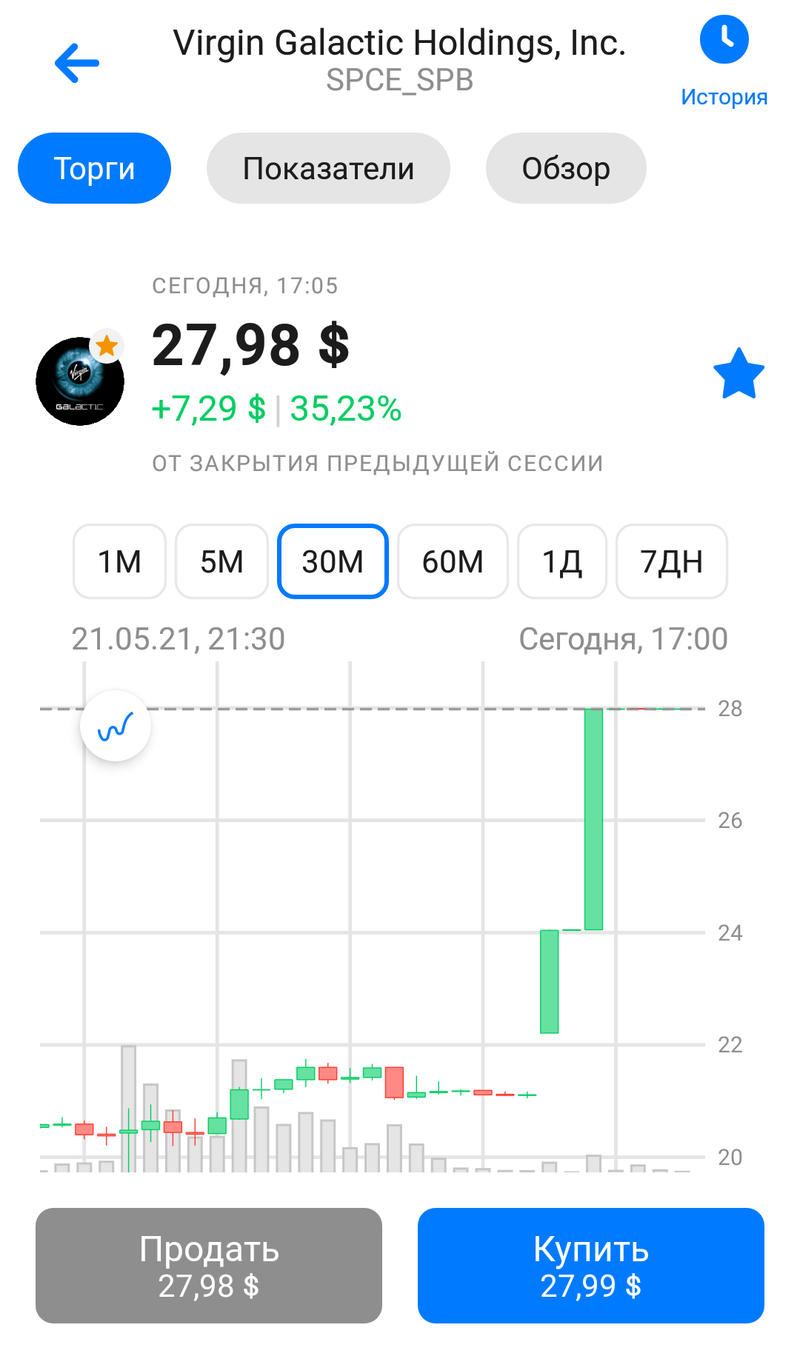The image size is (800, 1359).
Task: Select the 5М chart interval
Action: (222, 562)
